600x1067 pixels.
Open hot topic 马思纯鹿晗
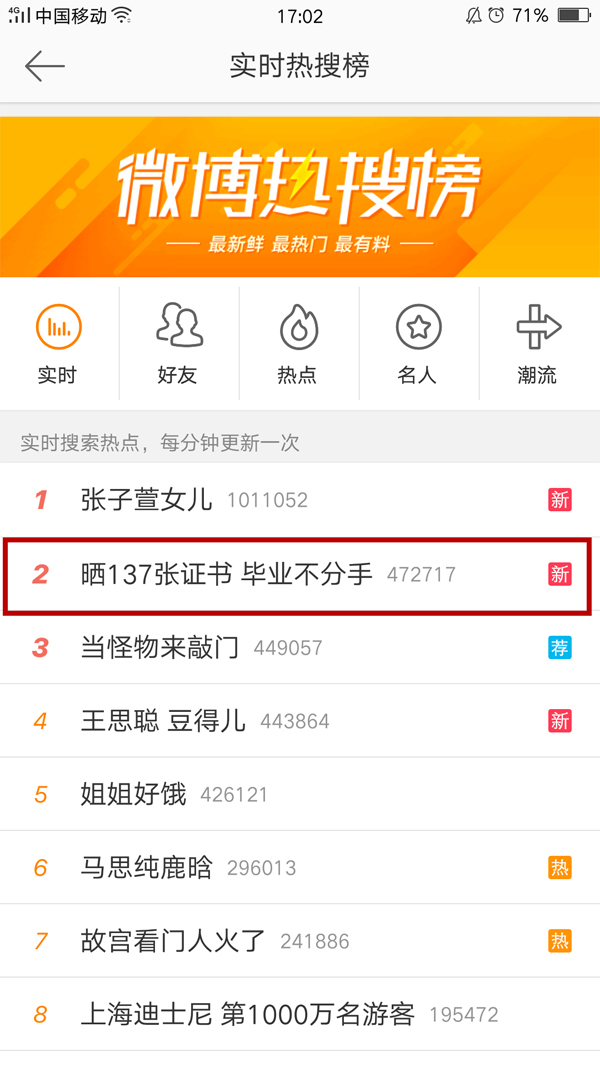[300, 868]
